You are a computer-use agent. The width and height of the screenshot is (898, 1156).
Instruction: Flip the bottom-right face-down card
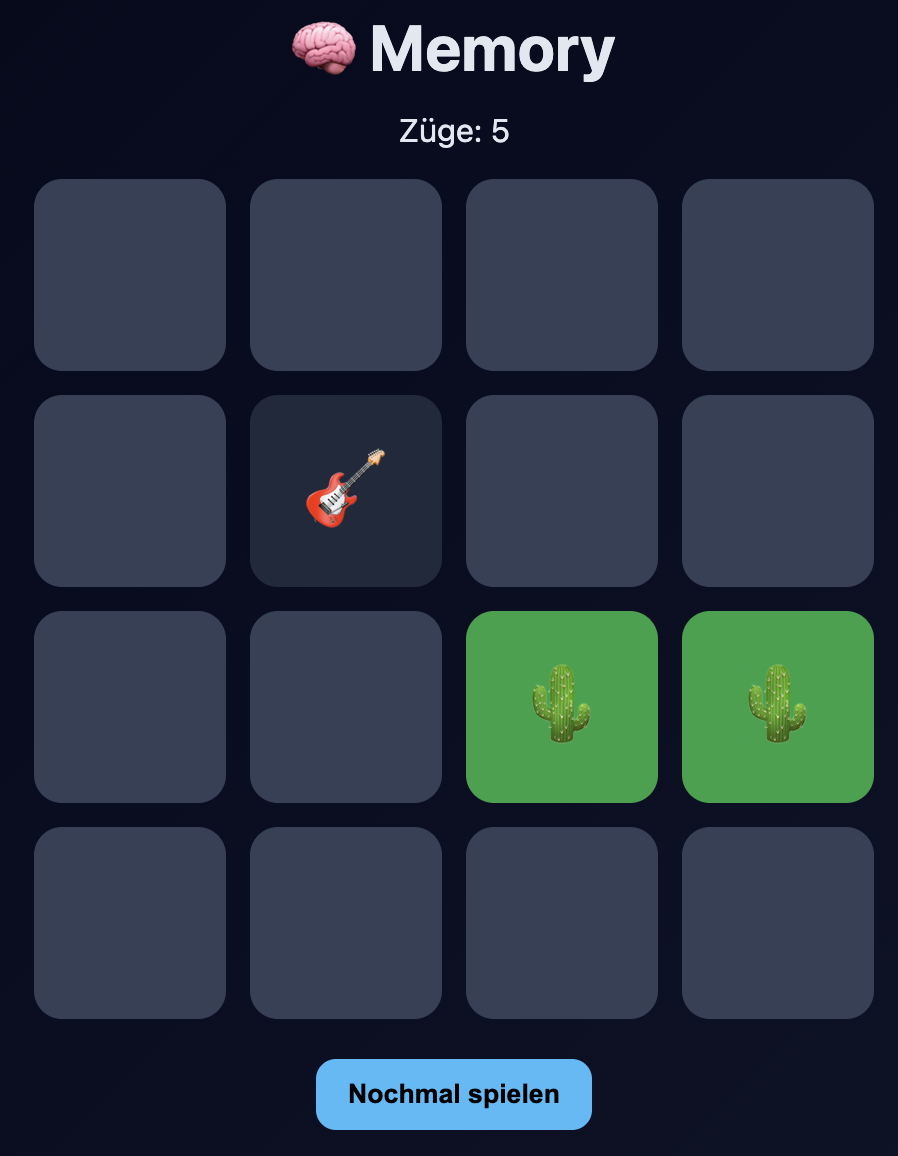tap(778, 922)
